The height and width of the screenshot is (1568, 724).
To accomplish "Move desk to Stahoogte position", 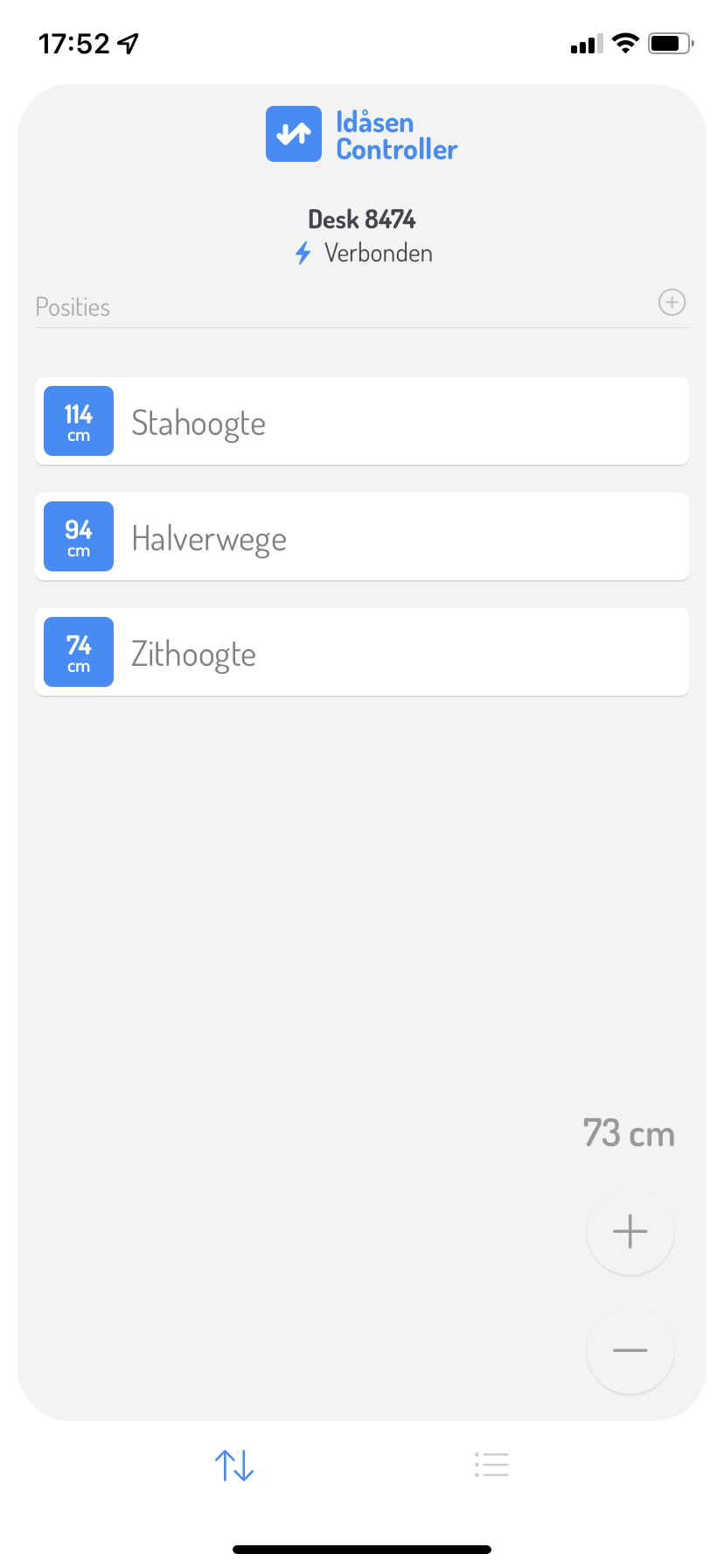I will (362, 422).
